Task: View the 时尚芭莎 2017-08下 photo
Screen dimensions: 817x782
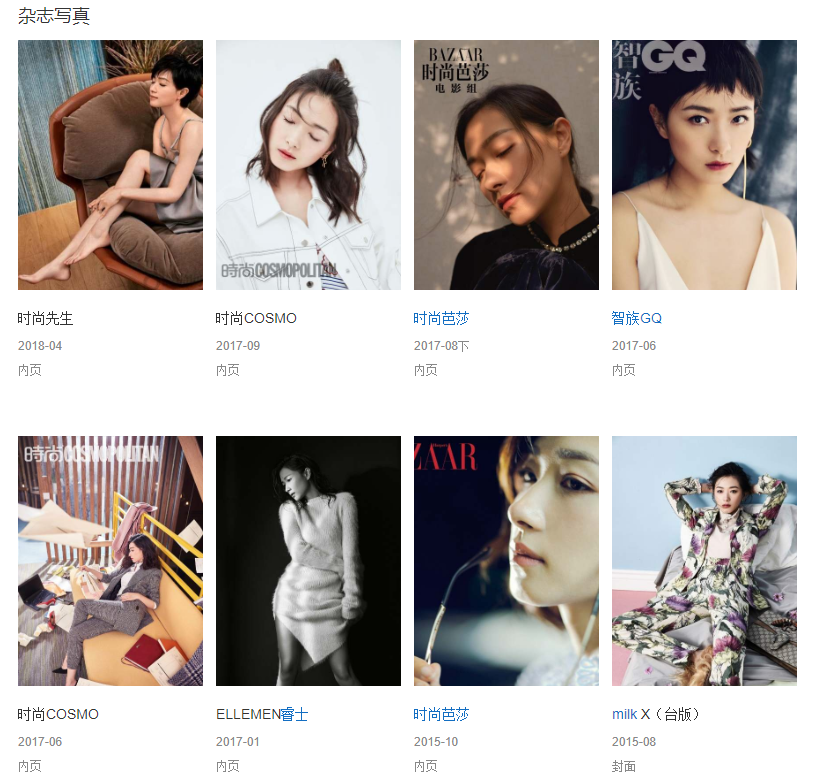Action: (x=506, y=165)
